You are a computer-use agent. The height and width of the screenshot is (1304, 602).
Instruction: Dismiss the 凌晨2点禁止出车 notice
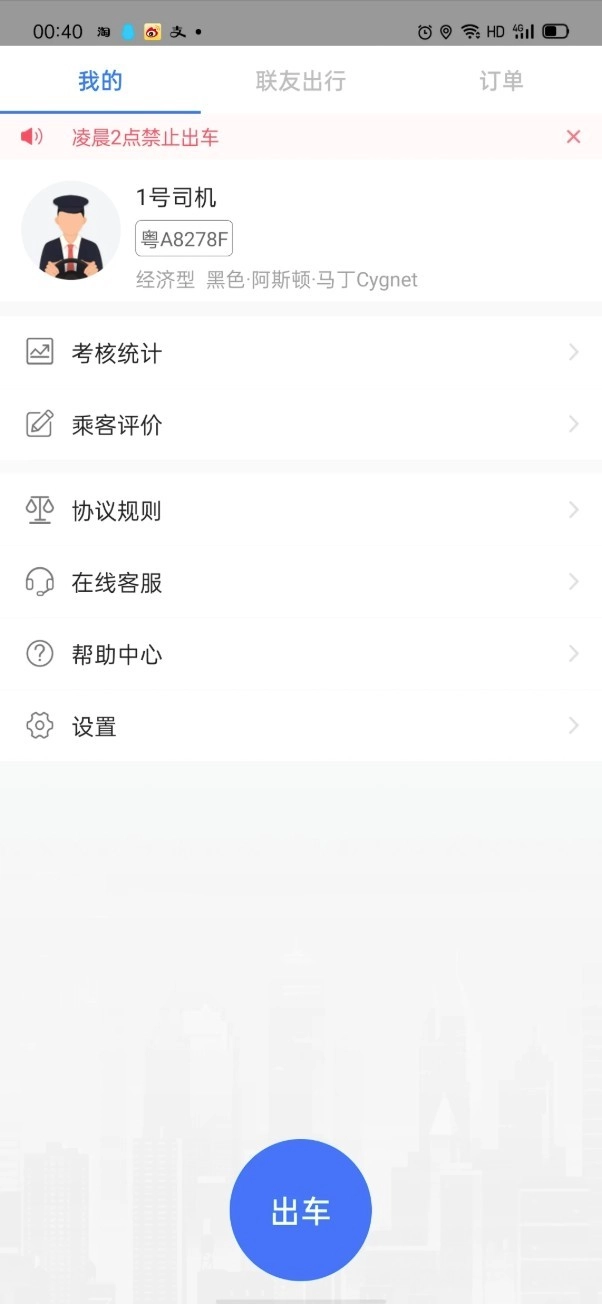tap(573, 137)
